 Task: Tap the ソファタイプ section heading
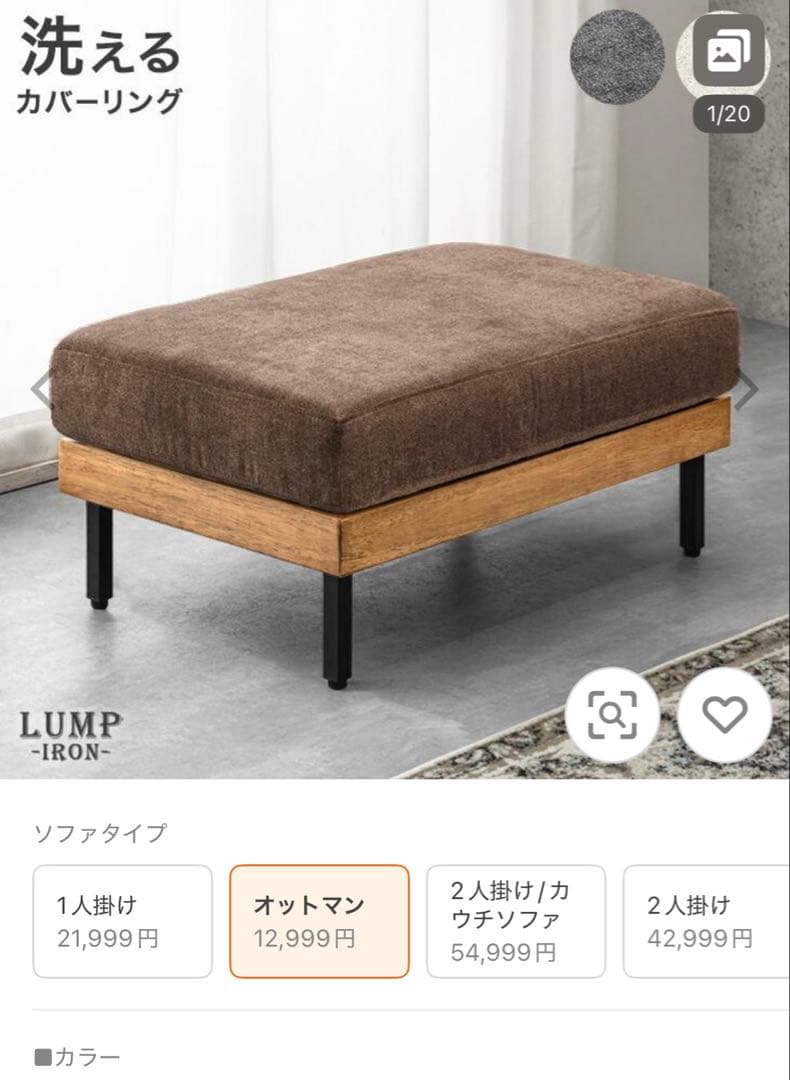point(101,831)
